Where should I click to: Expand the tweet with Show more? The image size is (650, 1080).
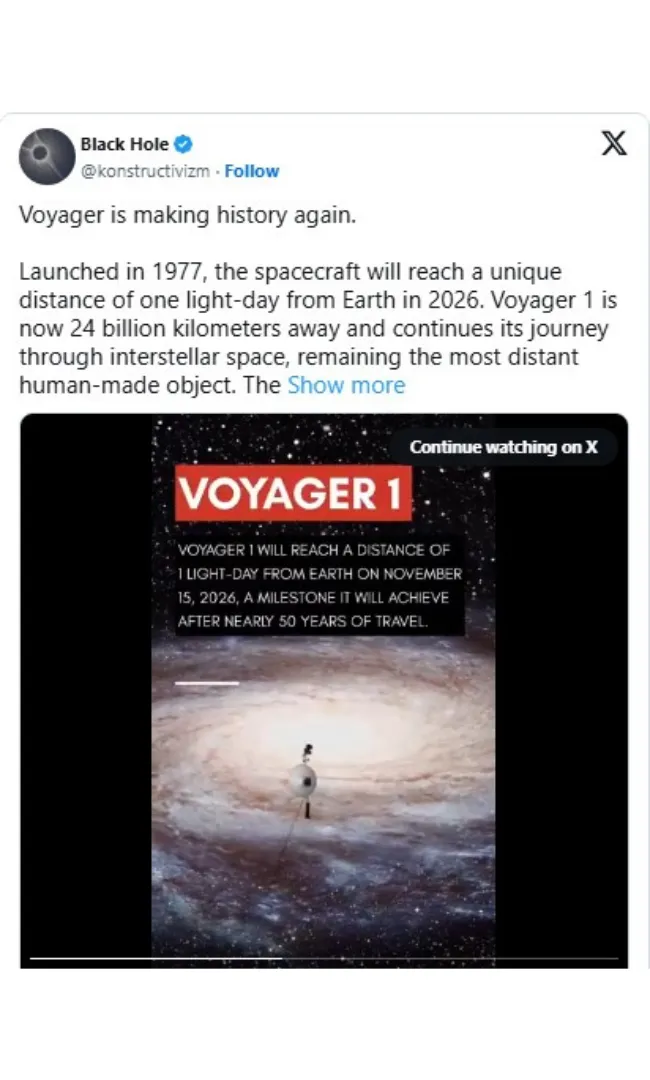pos(346,385)
